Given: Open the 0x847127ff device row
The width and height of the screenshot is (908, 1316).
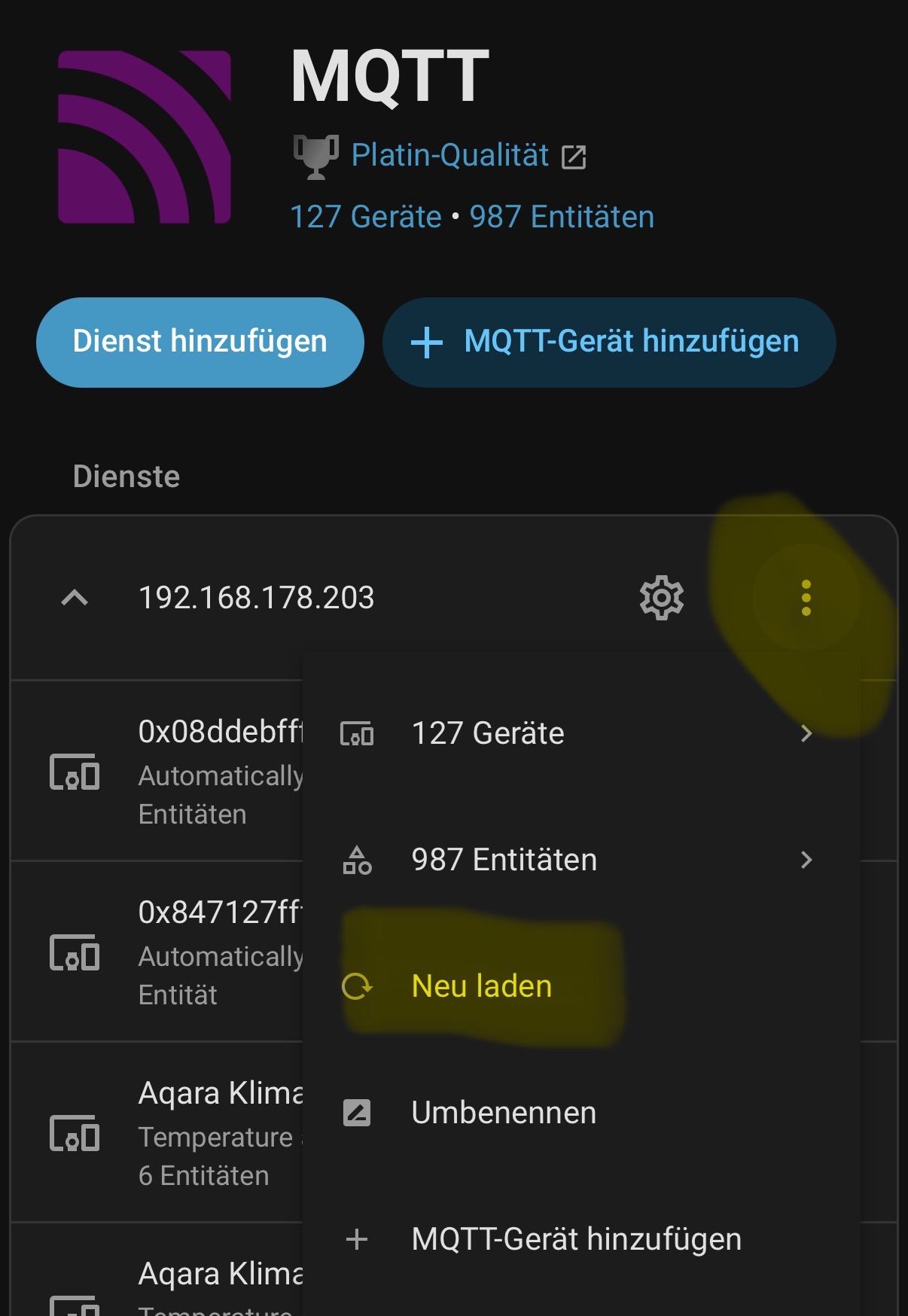Looking at the screenshot, I should point(173,953).
